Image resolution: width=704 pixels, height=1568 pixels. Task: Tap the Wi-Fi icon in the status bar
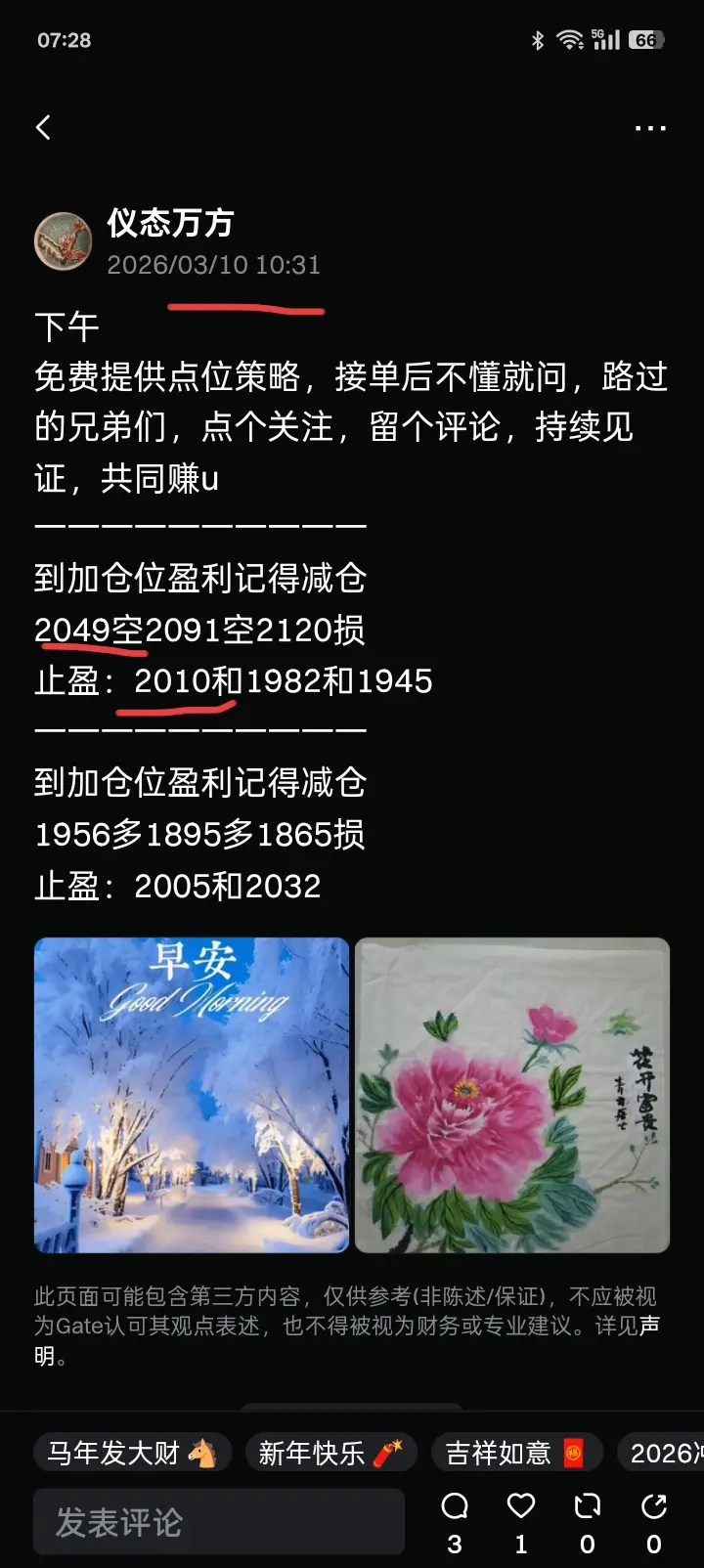coord(570,41)
